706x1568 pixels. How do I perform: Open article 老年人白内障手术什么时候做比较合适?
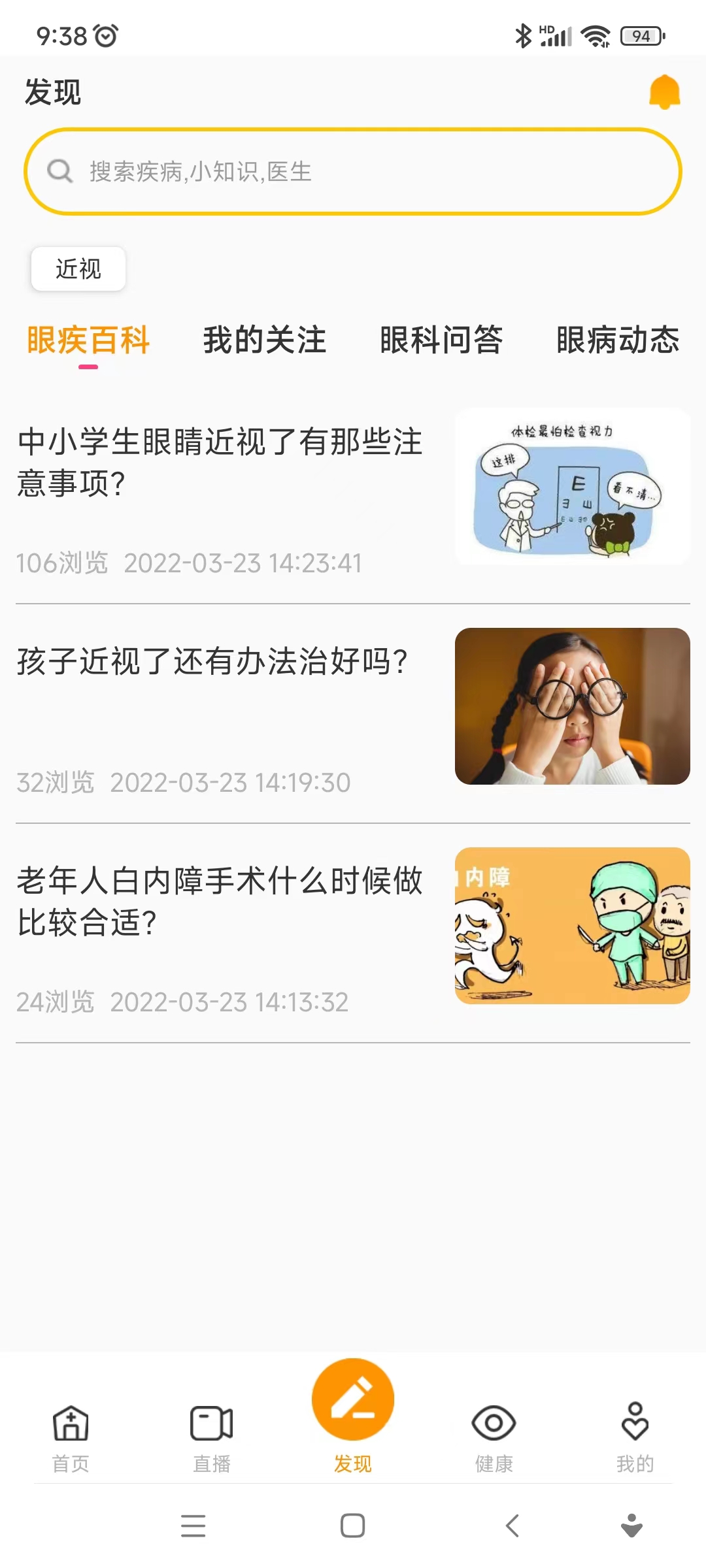(220, 900)
